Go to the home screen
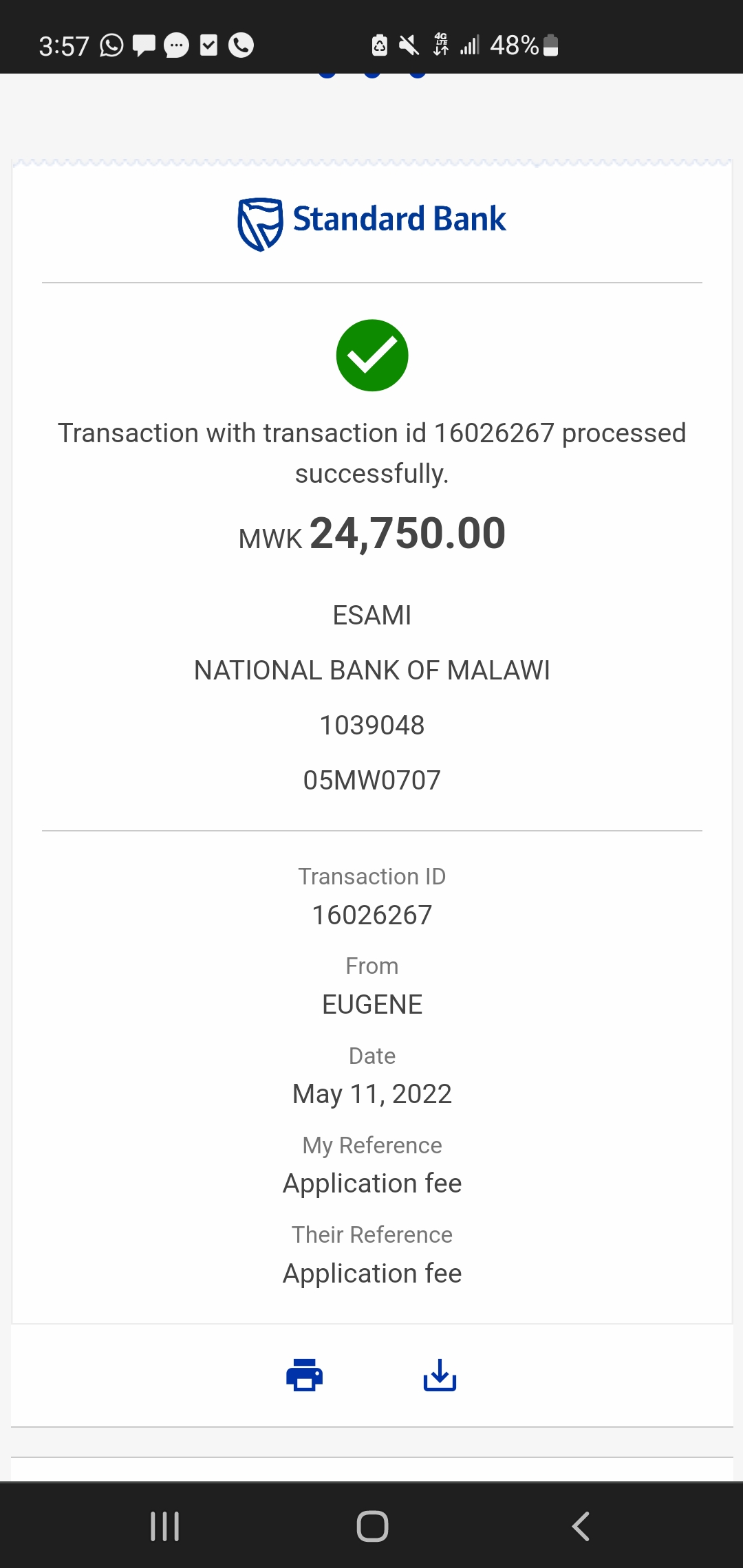 click(372, 1526)
